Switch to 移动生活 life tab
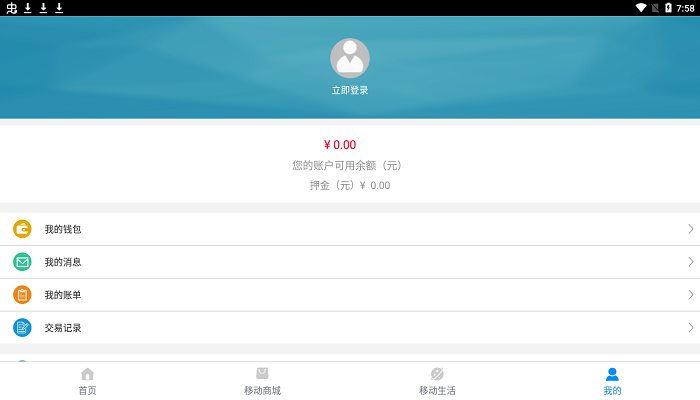Image resolution: width=700 pixels, height=400 pixels. pyautogui.click(x=437, y=381)
